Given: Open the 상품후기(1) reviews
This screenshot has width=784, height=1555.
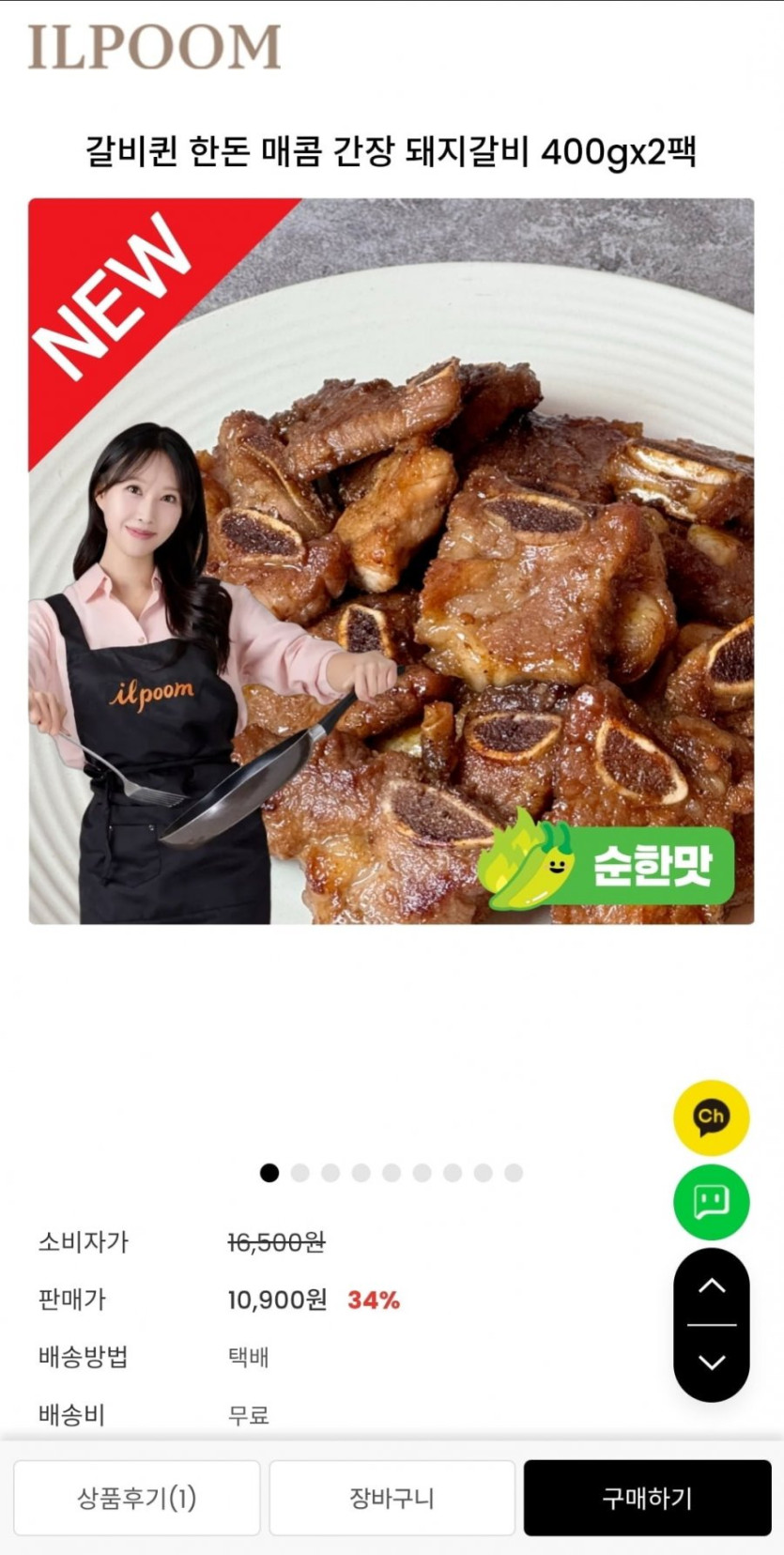Looking at the screenshot, I should (x=136, y=1498).
